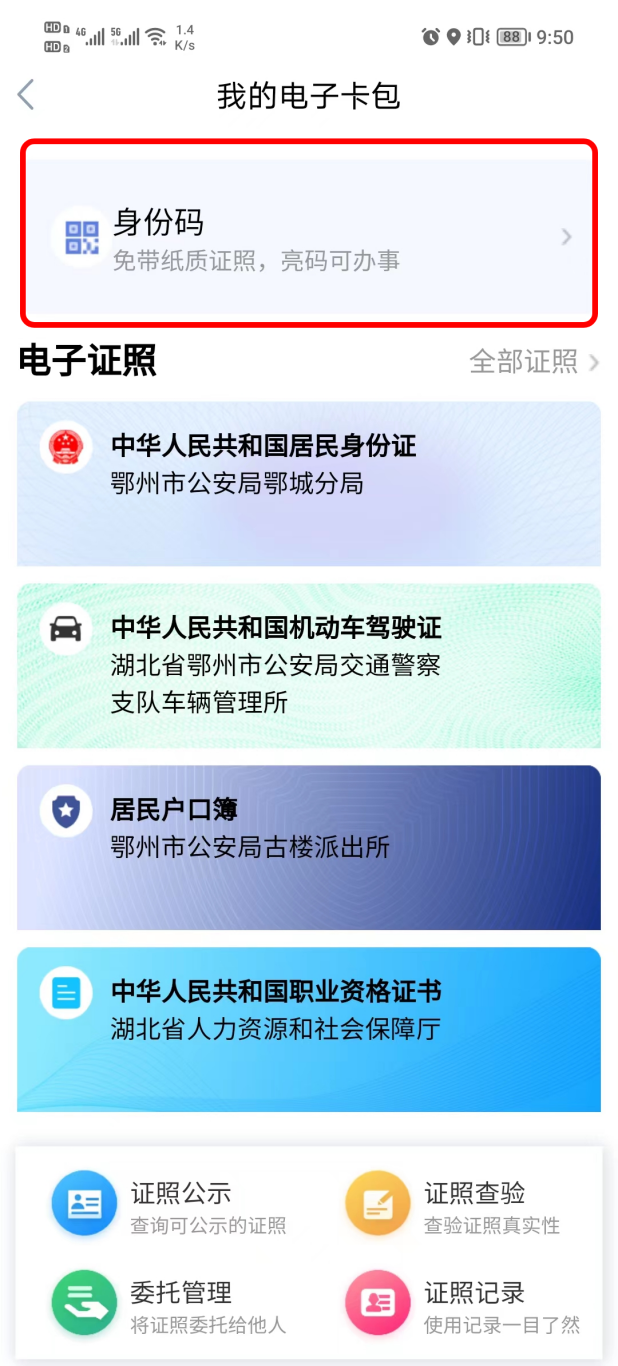Open 证照公示 to query public licenses
Viewport: 618px width, 1366px height.
click(x=170, y=1206)
